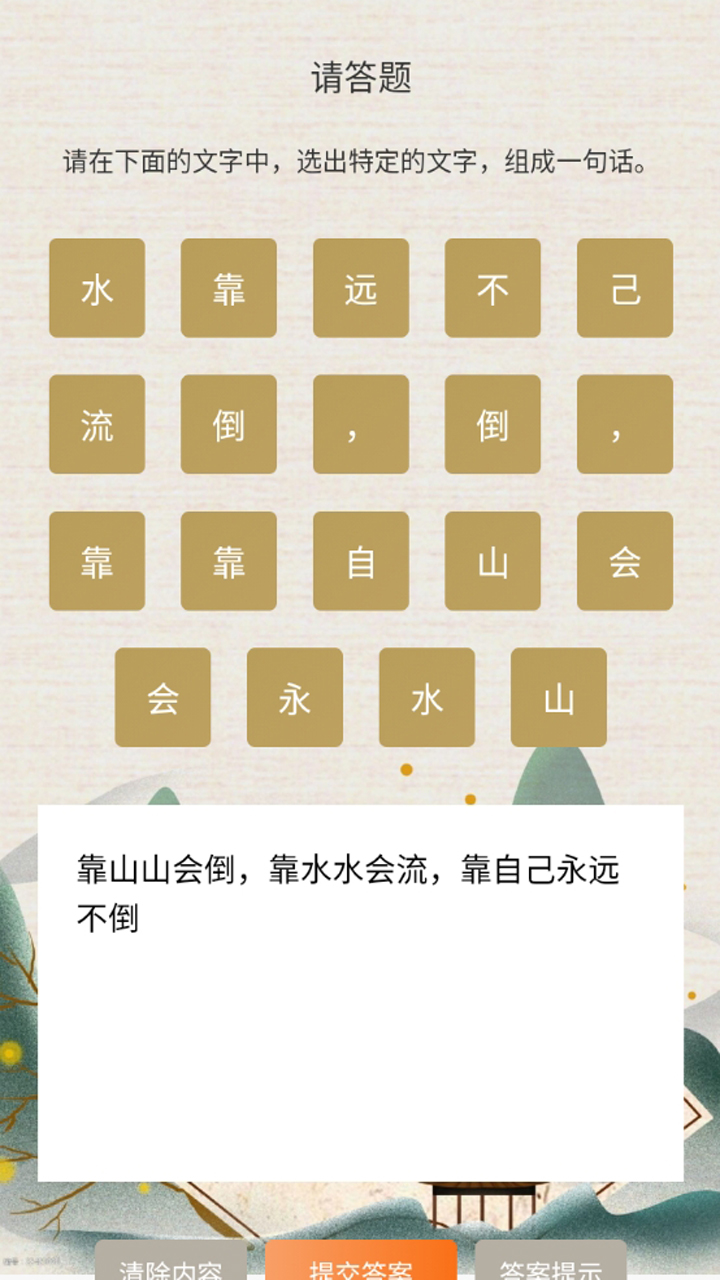Select the 自 character tile
720x1280 pixels.
coord(360,561)
